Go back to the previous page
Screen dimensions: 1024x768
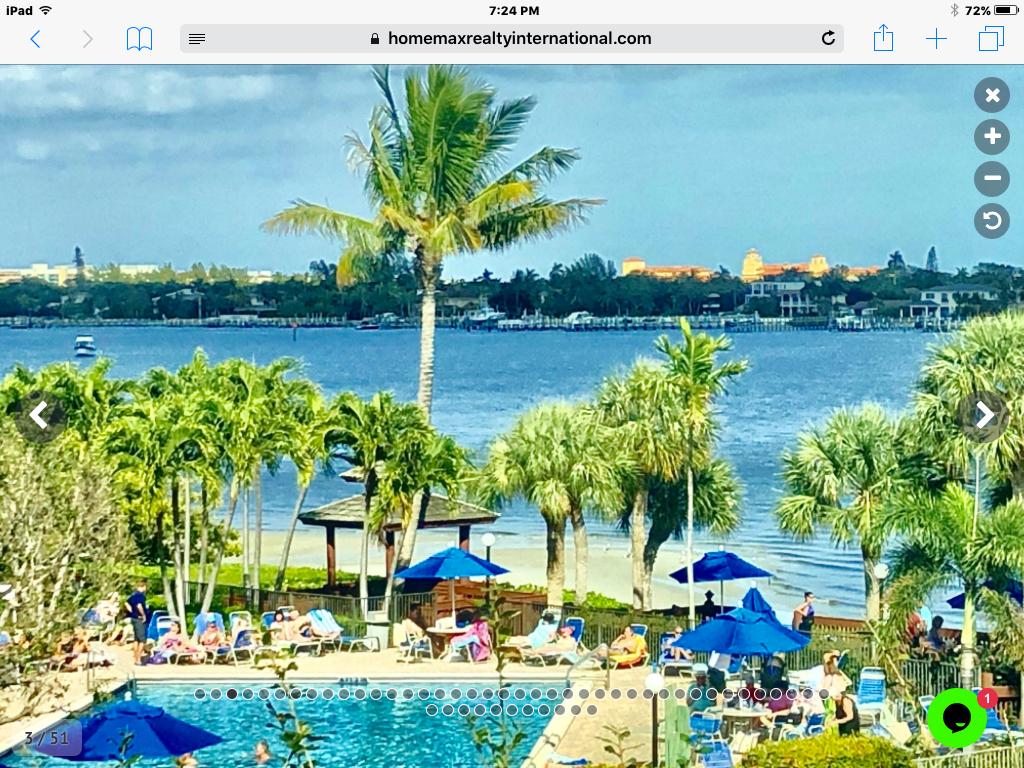36,39
